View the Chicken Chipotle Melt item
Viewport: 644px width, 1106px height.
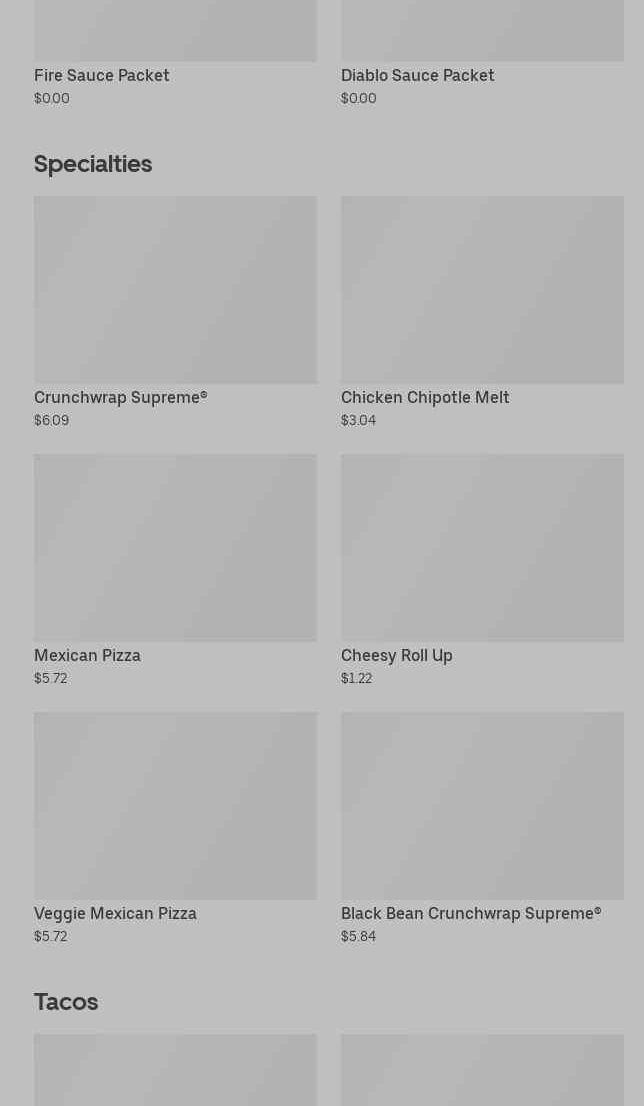point(482,290)
